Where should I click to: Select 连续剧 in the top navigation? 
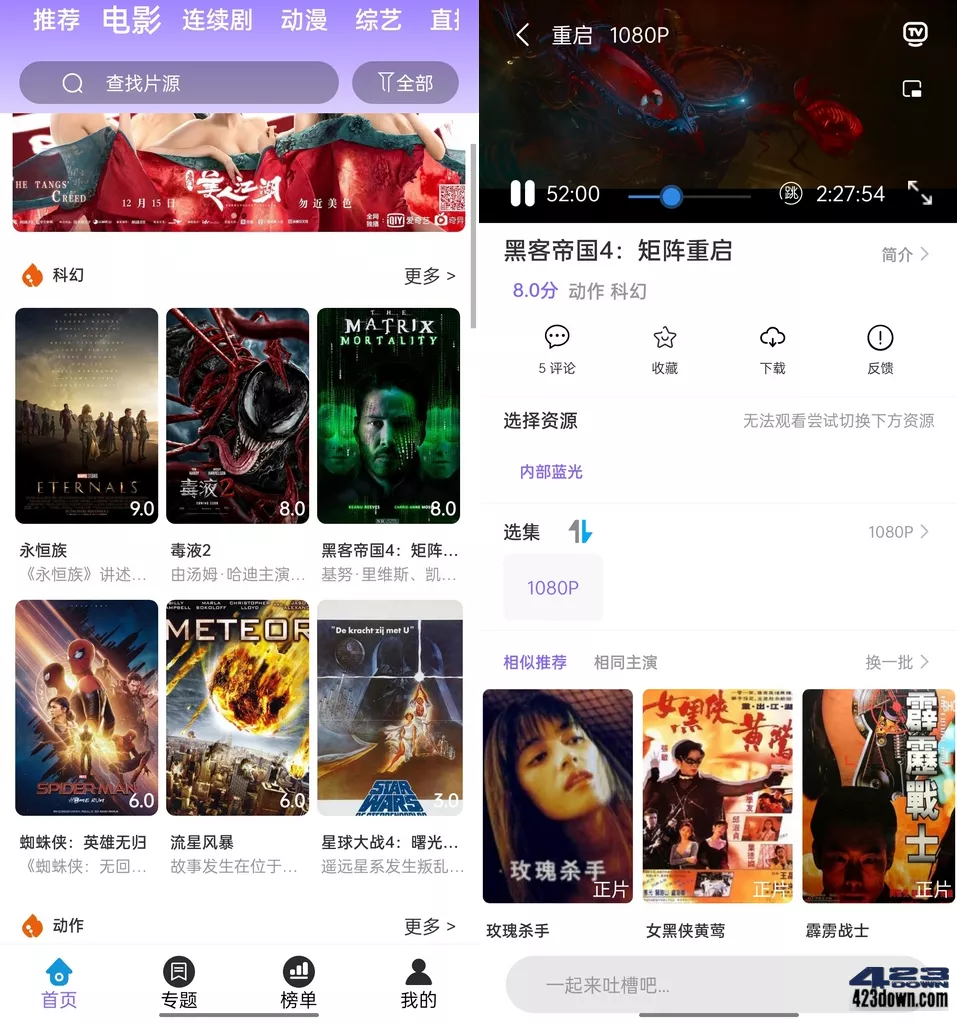coord(217,20)
